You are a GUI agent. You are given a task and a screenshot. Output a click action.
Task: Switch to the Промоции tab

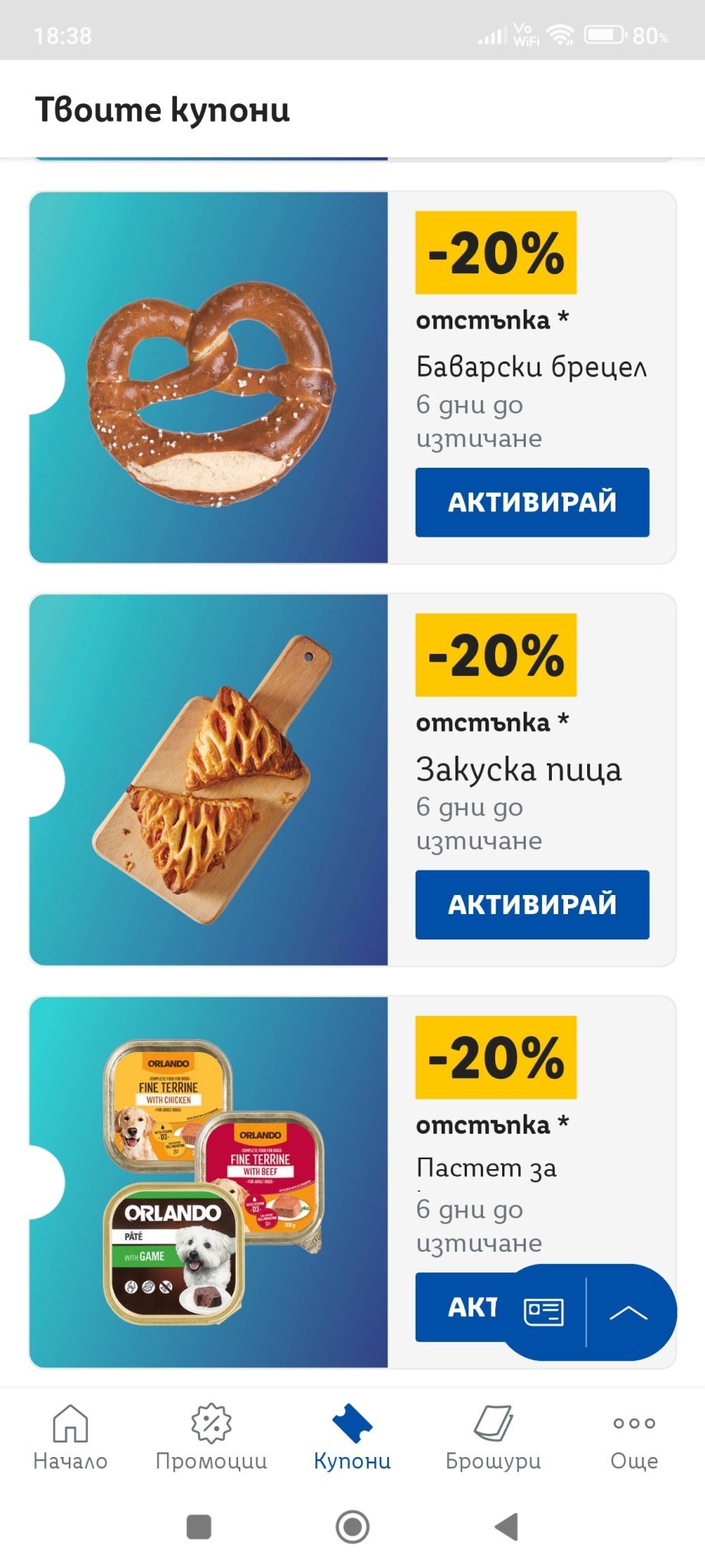pyautogui.click(x=211, y=1437)
